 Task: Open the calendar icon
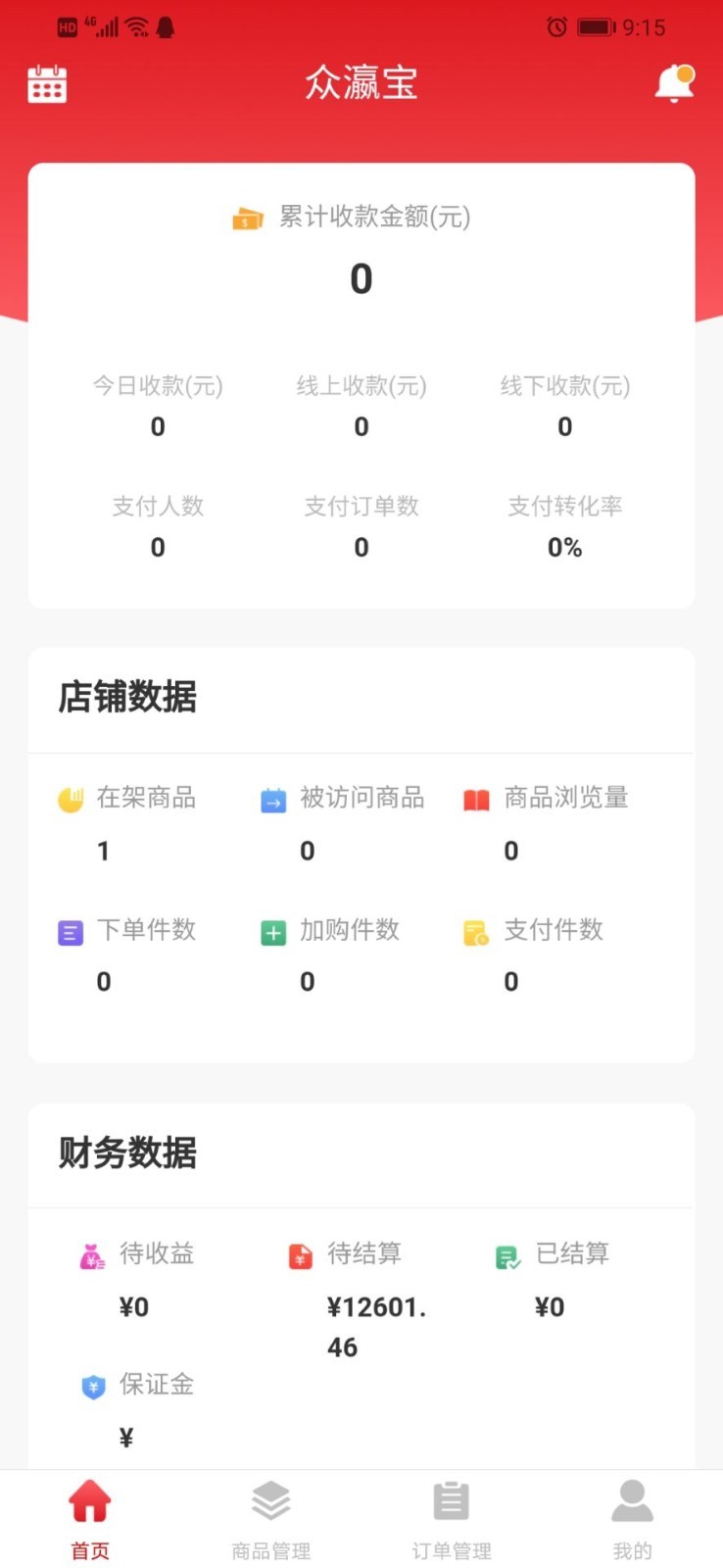[x=47, y=84]
